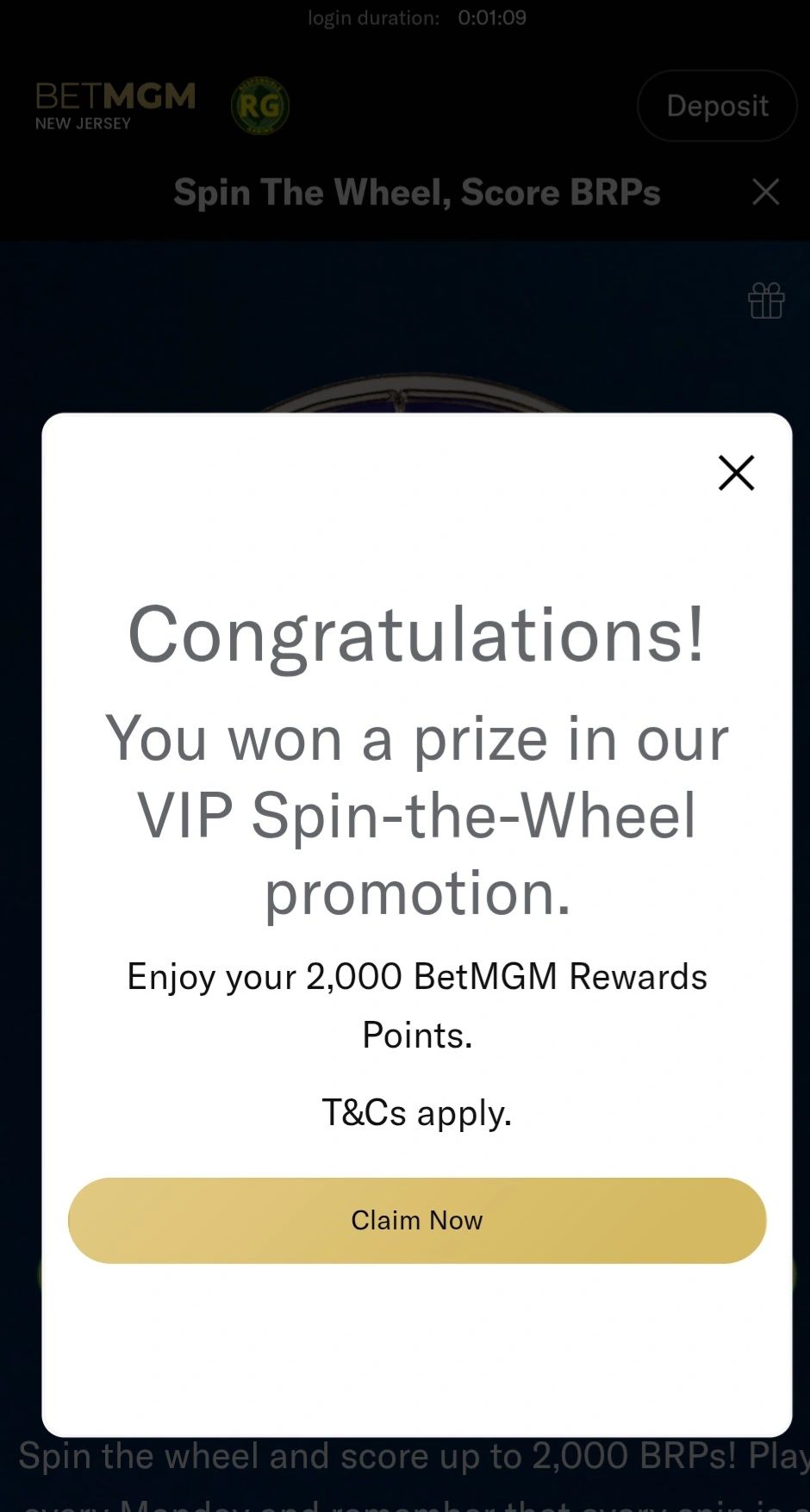Open the Deposit screen
Viewport: 810px width, 1512px height.
(x=717, y=105)
